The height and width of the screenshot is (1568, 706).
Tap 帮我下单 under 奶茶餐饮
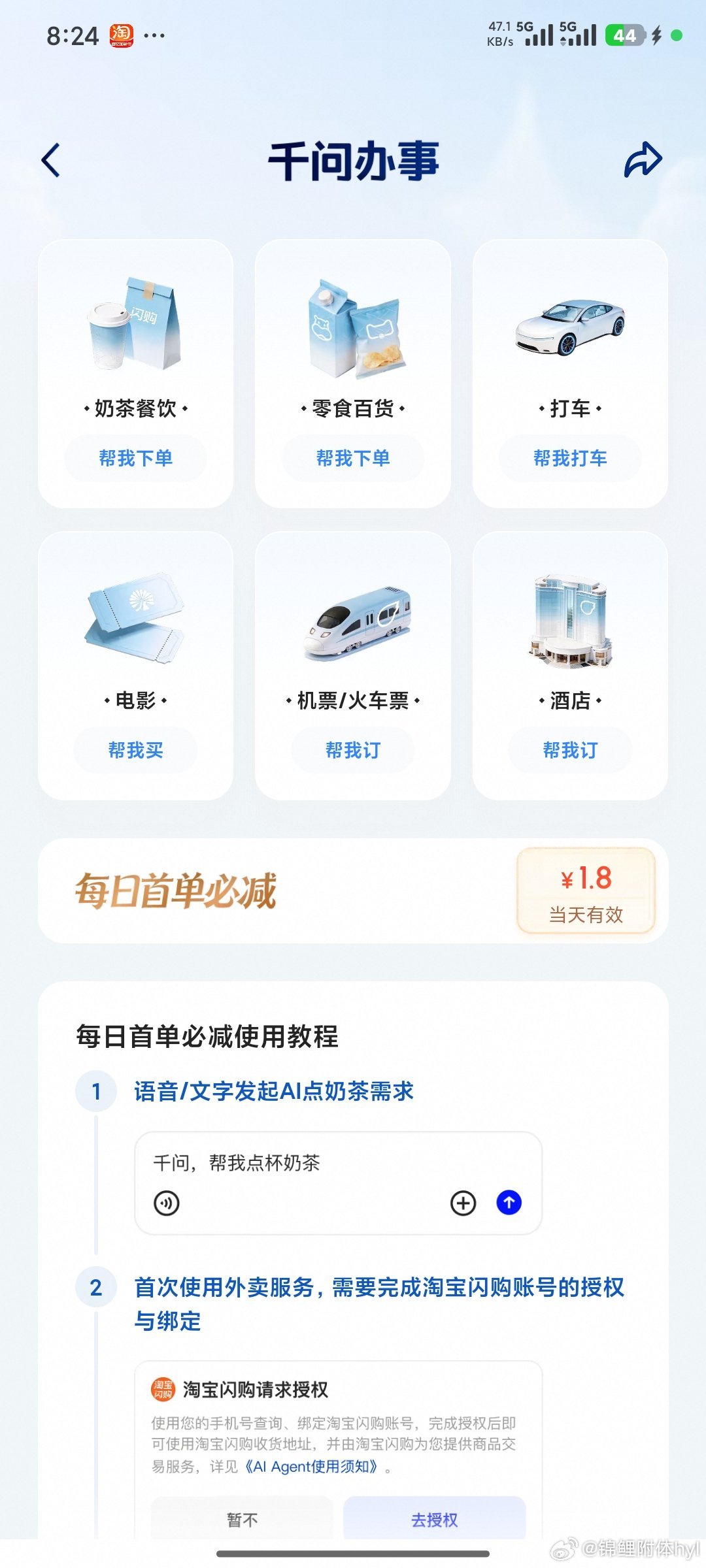pos(135,458)
